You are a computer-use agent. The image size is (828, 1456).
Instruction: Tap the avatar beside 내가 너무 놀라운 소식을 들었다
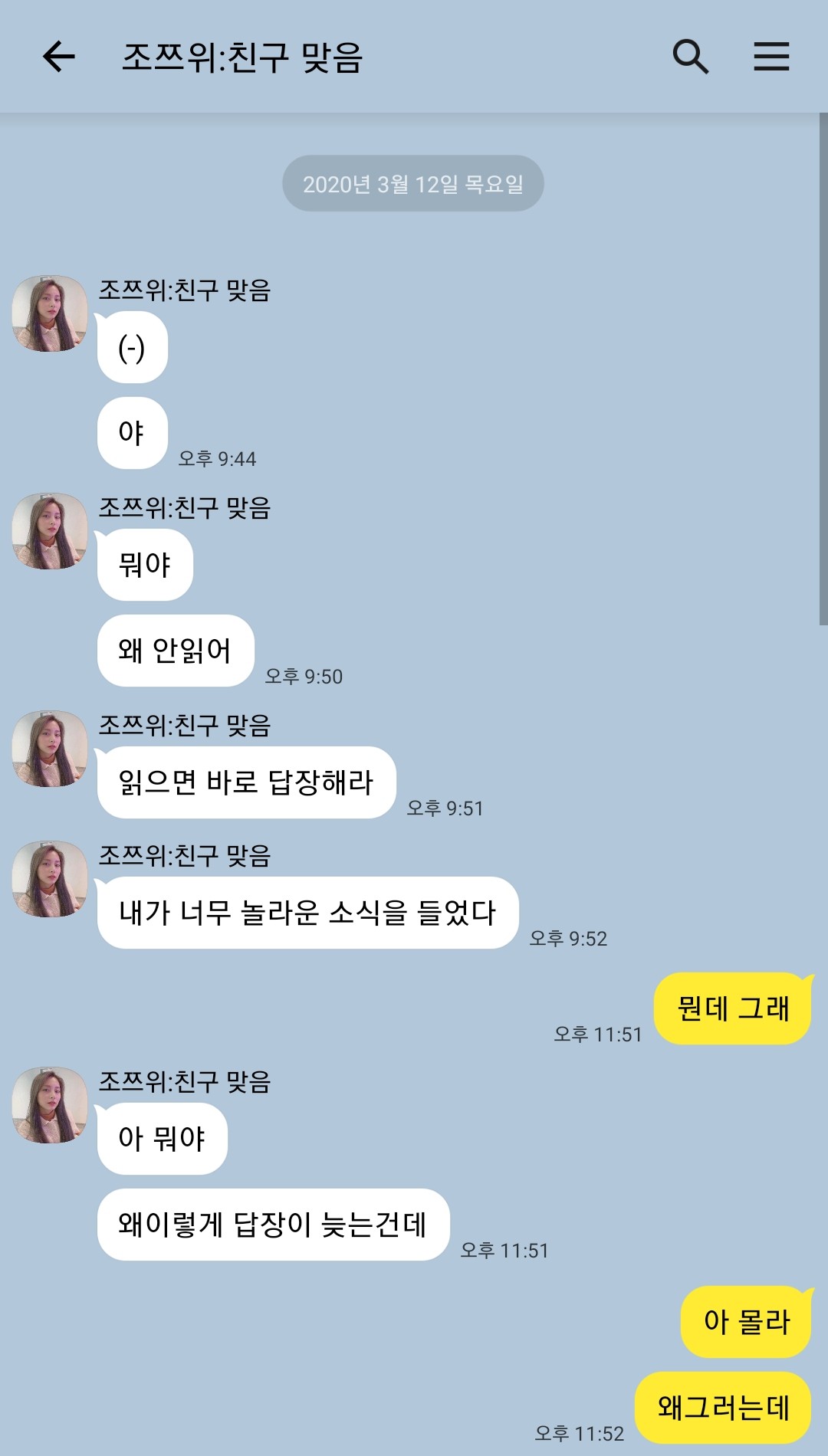[50, 879]
